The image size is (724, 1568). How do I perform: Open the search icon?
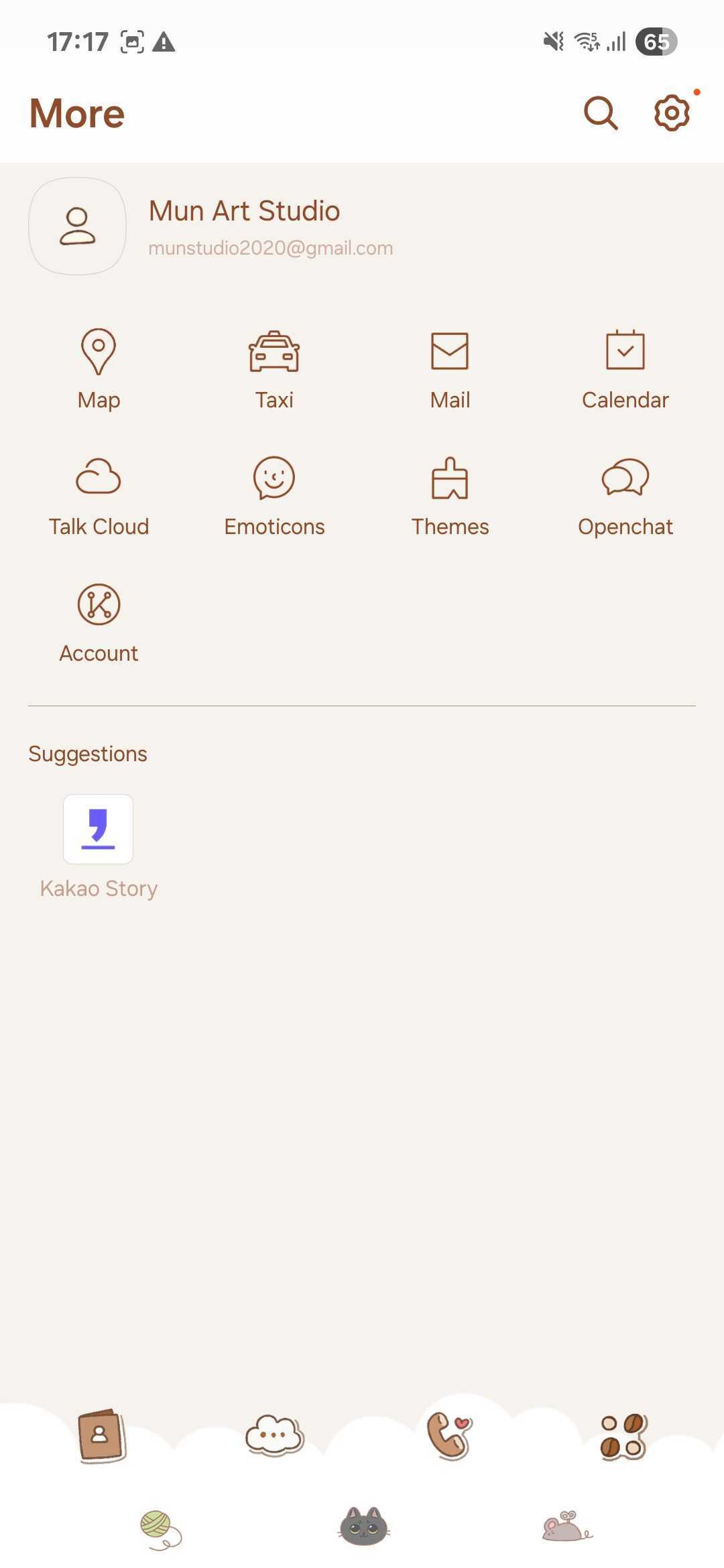(600, 113)
